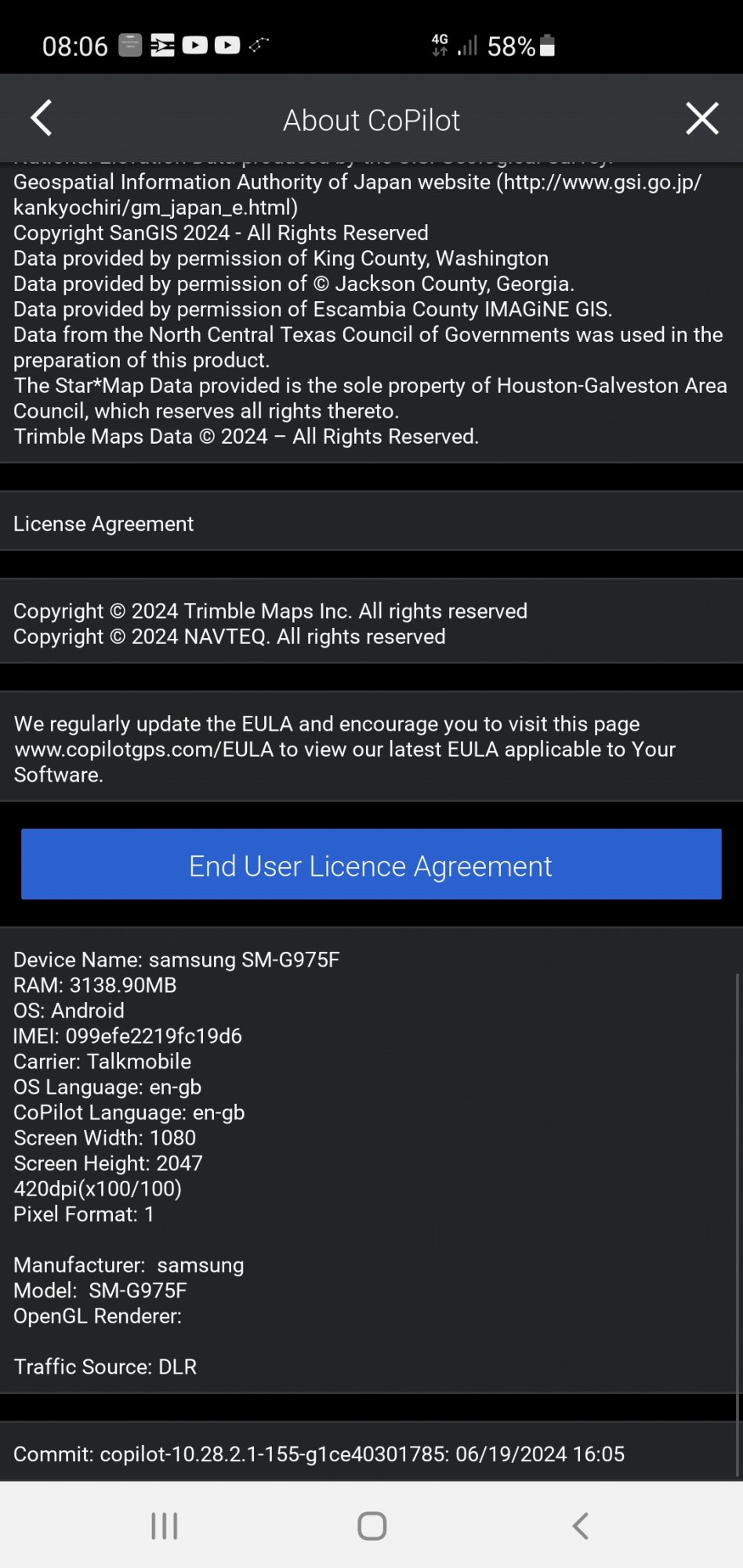
Task: Open recent apps from navigation bar
Action: point(165,1526)
